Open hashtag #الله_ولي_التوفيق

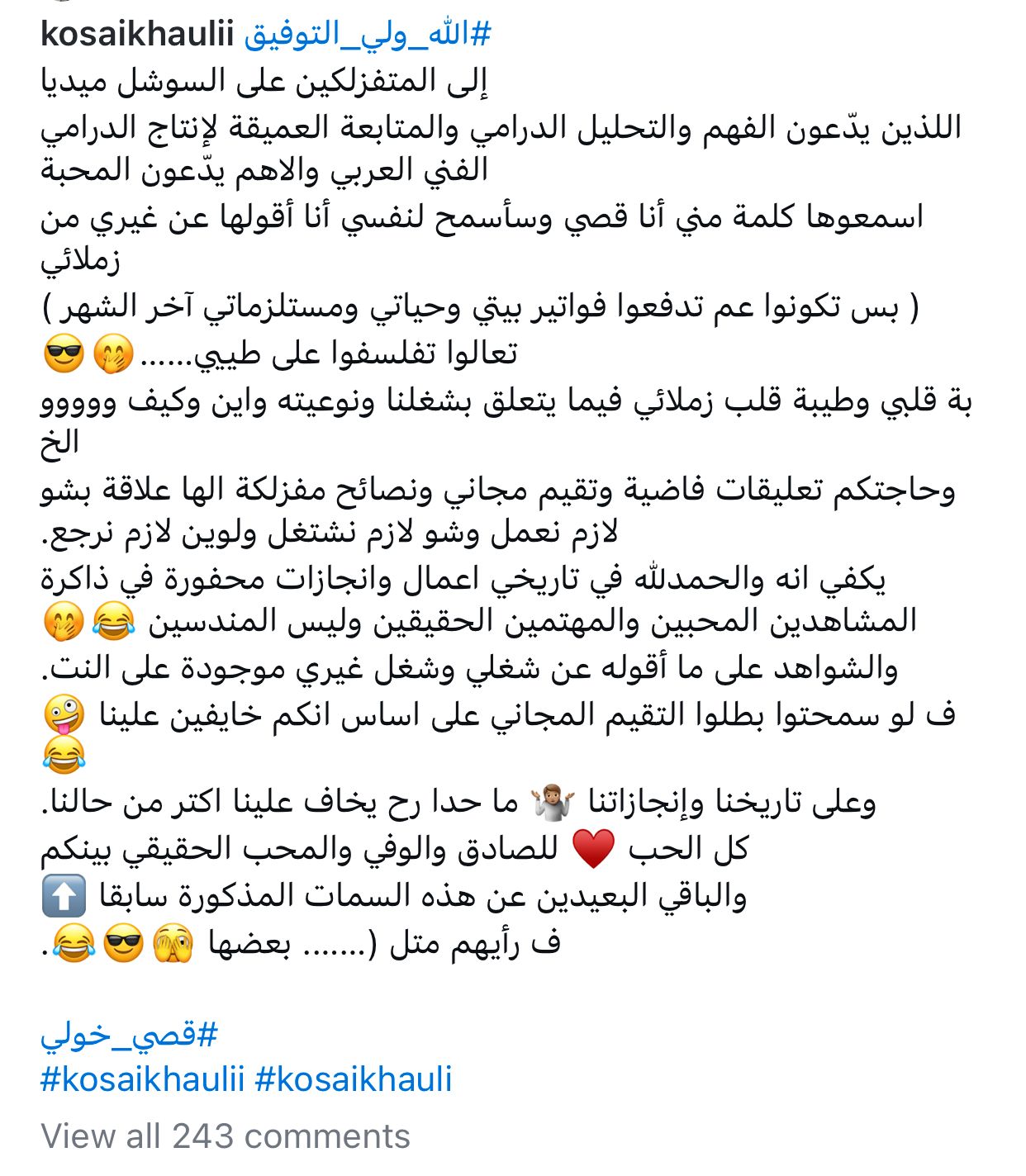tap(368, 34)
